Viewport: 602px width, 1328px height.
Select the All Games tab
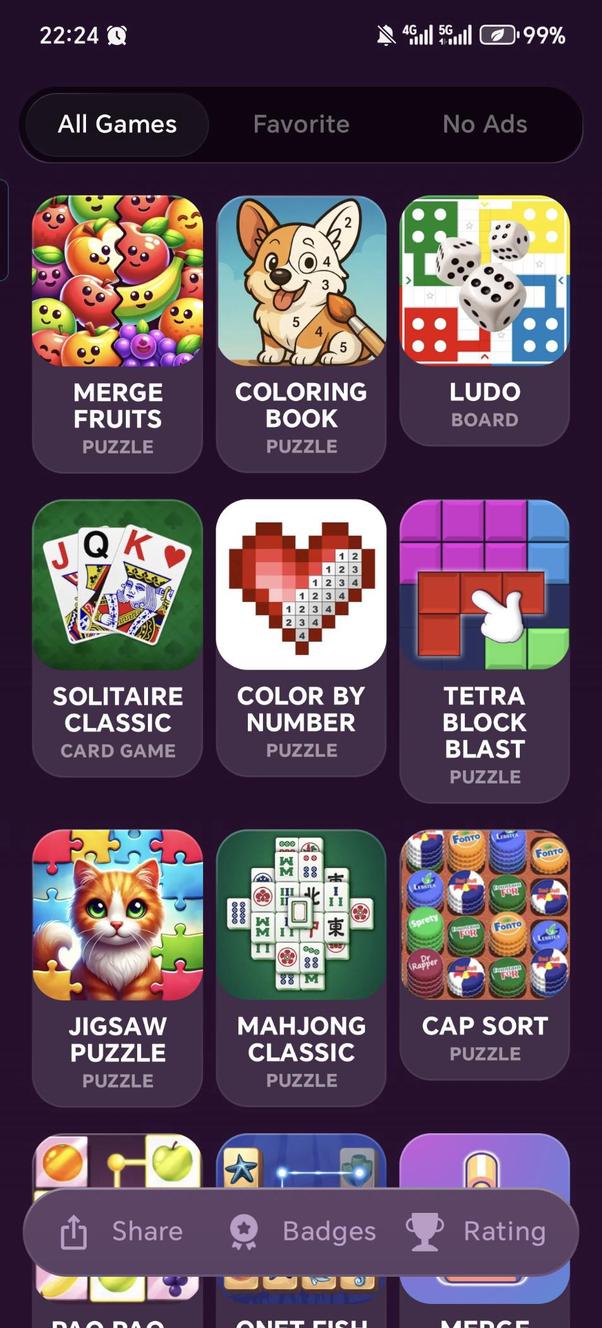pos(117,124)
